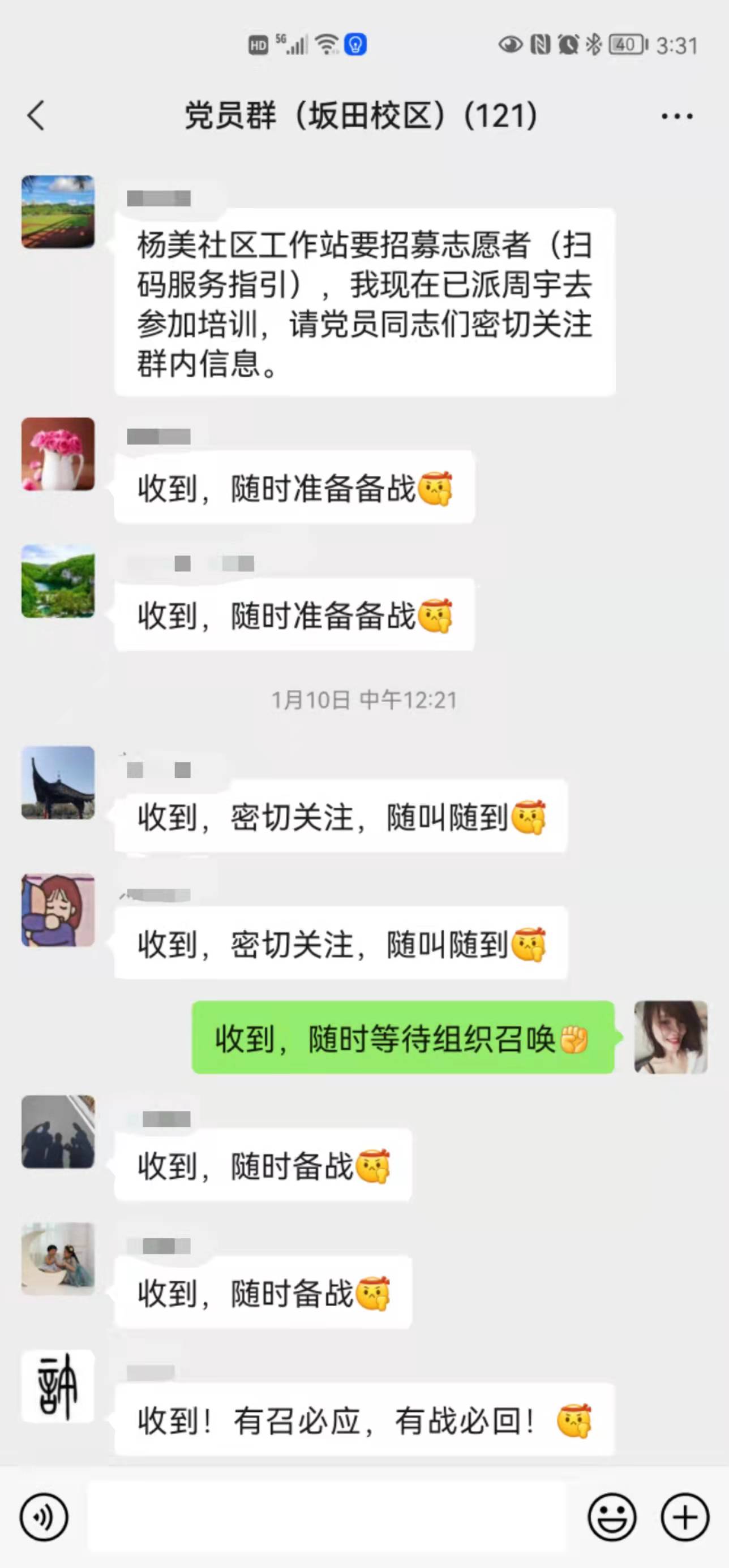
Task: Open the pink flowers avatar profile
Action: coord(58,454)
